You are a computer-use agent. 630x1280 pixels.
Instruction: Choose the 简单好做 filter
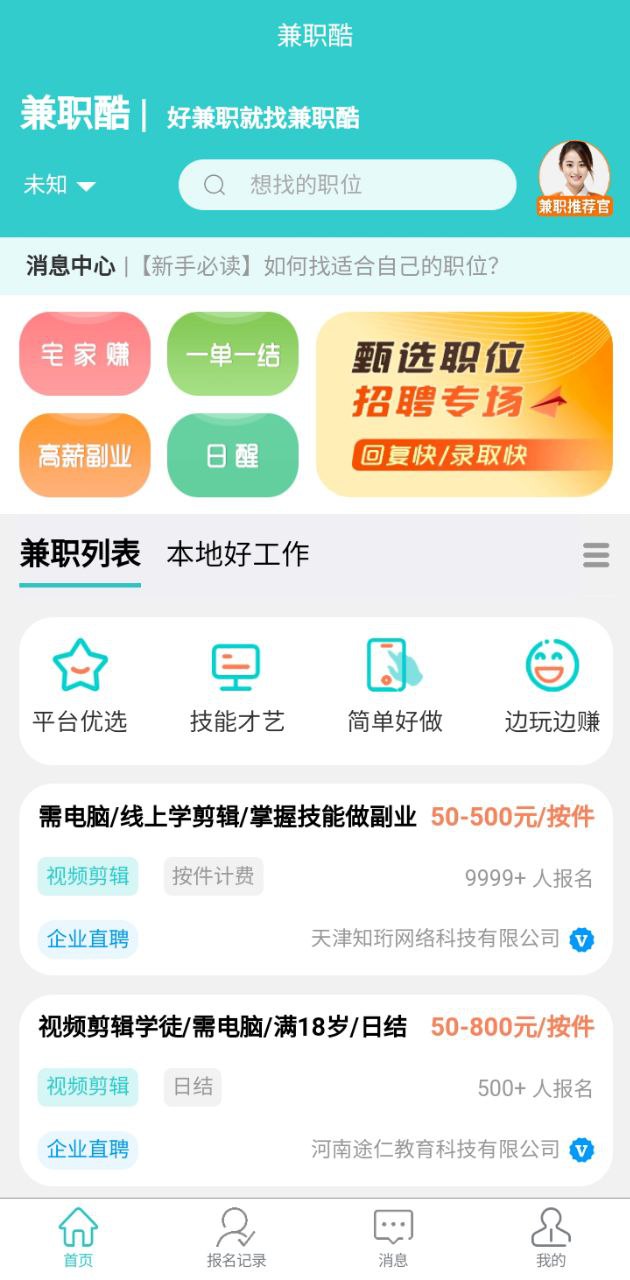coord(395,688)
